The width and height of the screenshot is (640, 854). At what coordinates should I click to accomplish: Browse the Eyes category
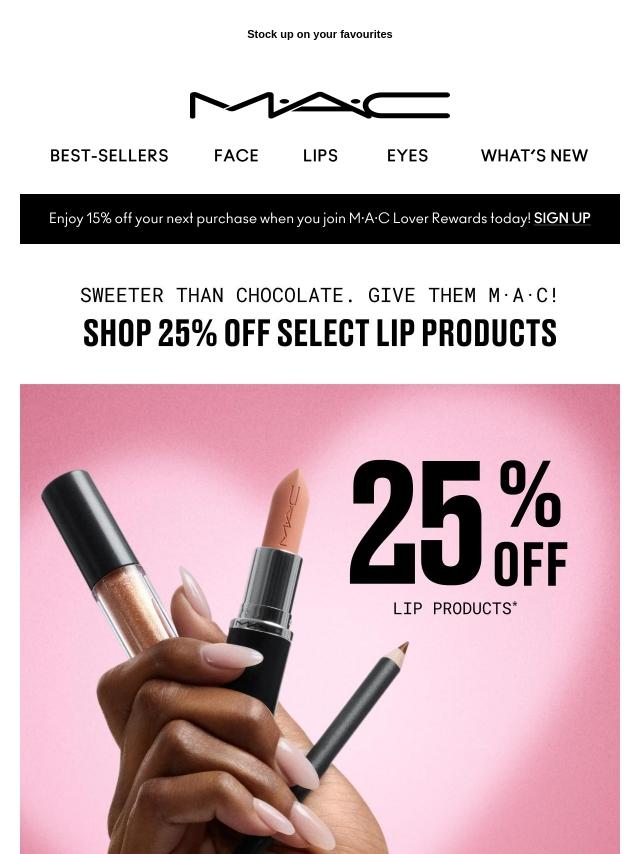tap(407, 156)
